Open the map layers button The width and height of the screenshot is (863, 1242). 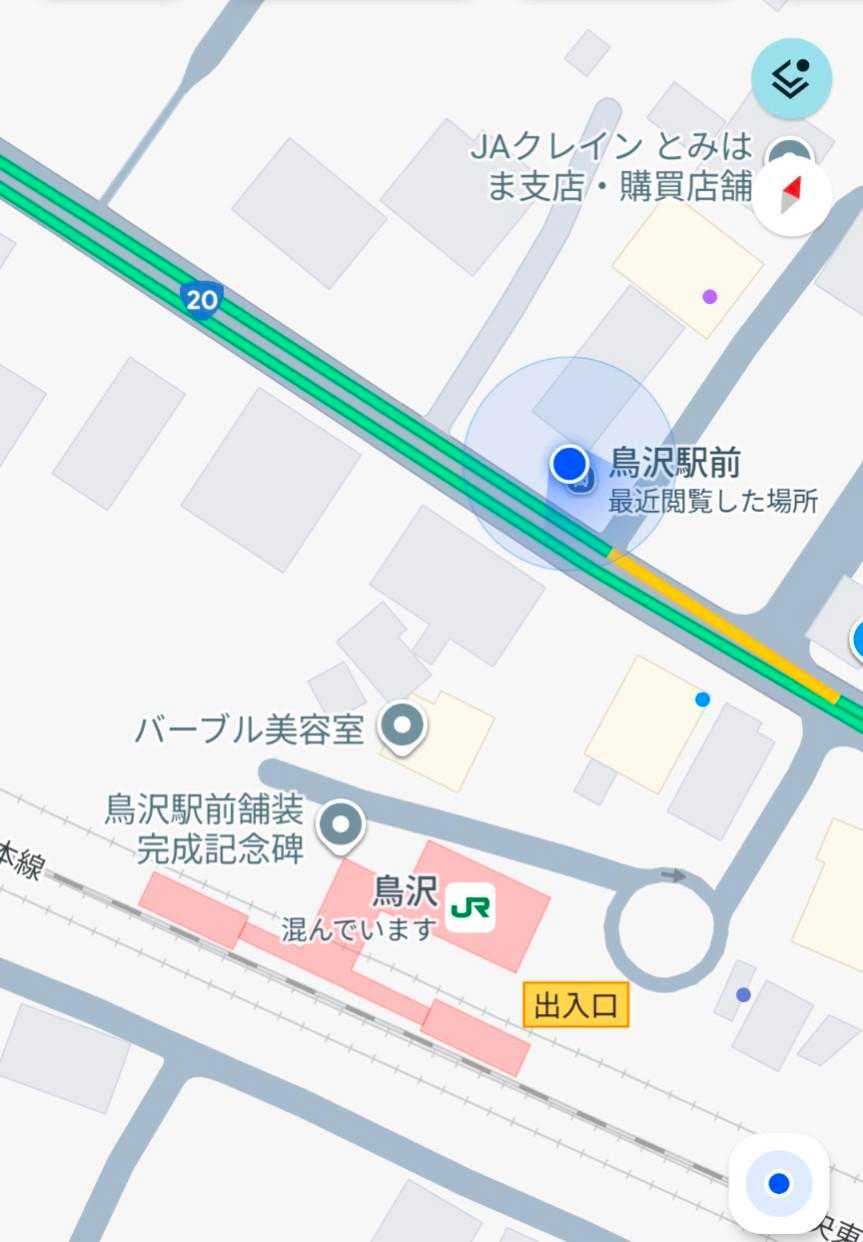tap(791, 79)
